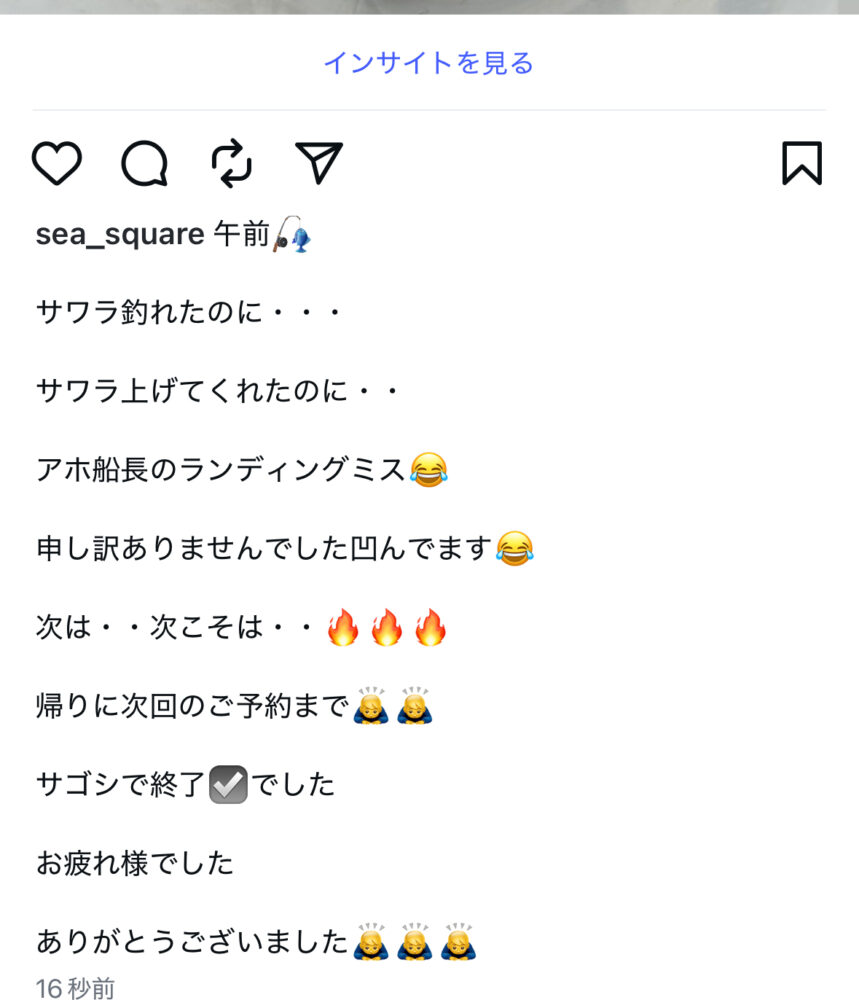The height and width of the screenshot is (1000, 859).
Task: Open sea_square profile from caption
Action: 120,235
